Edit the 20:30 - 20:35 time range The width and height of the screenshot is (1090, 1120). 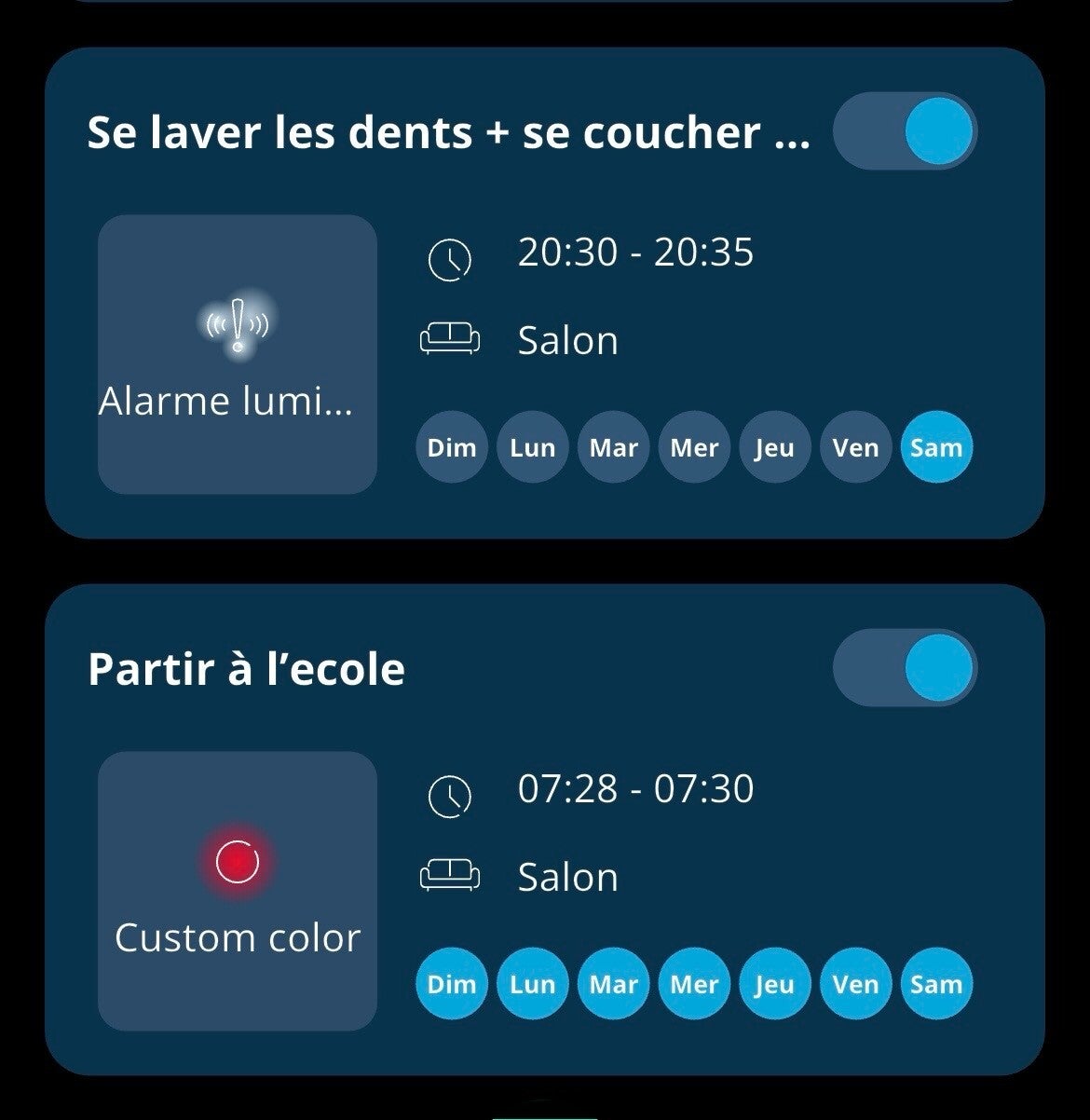click(x=635, y=253)
